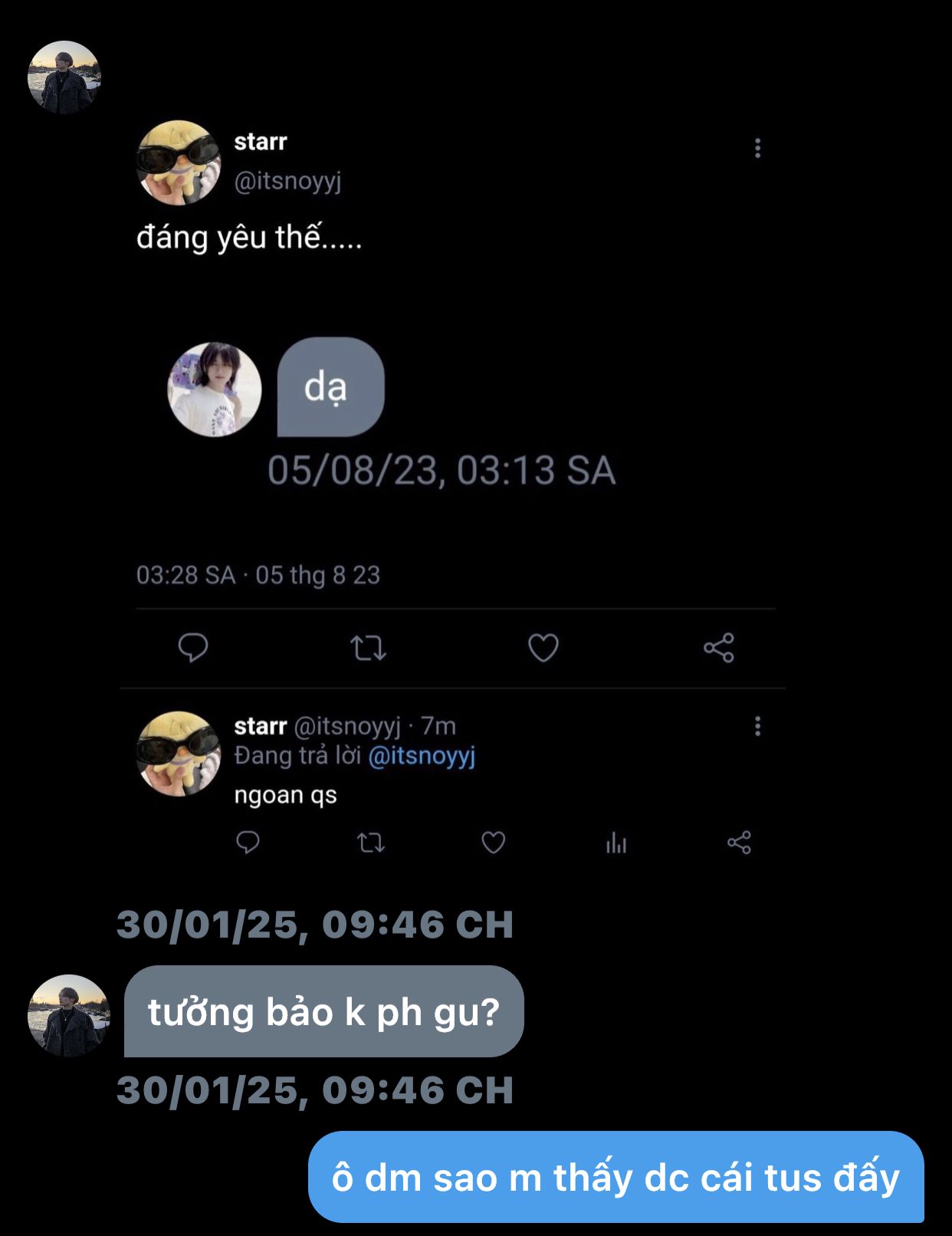
Task: Open the shared tweet screenshot image
Action: [x=452, y=491]
